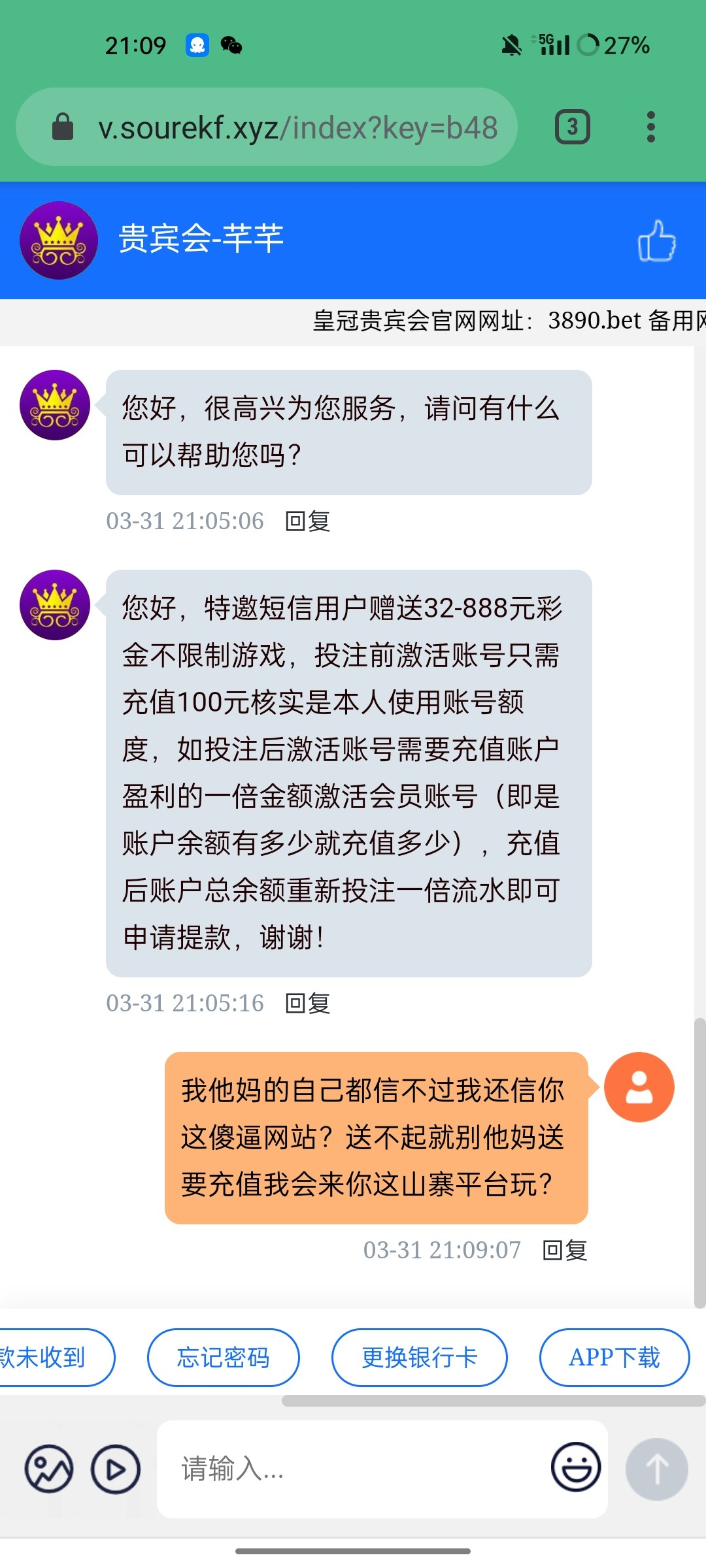Reply to the 21:05:16 bonus message

point(307,1004)
